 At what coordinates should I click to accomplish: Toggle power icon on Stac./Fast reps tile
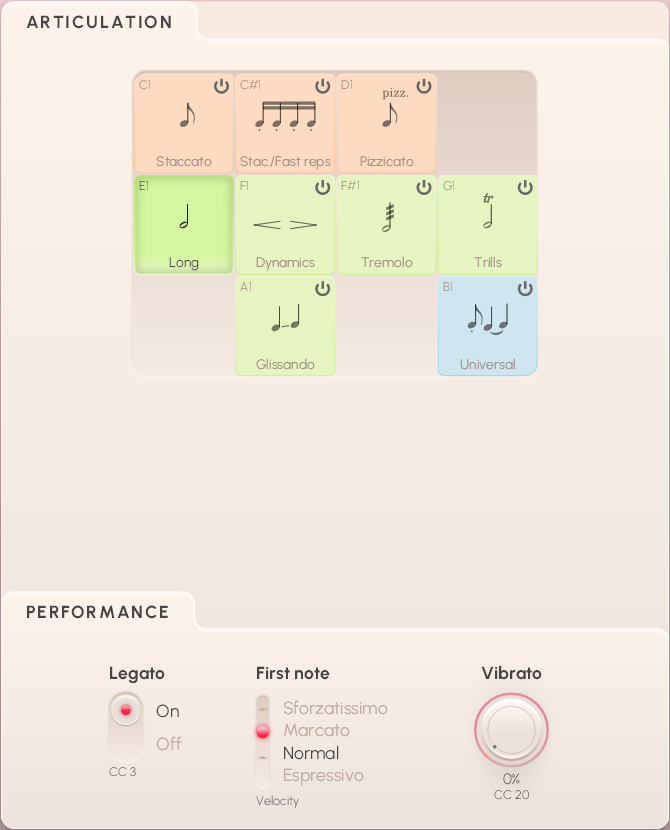(322, 87)
